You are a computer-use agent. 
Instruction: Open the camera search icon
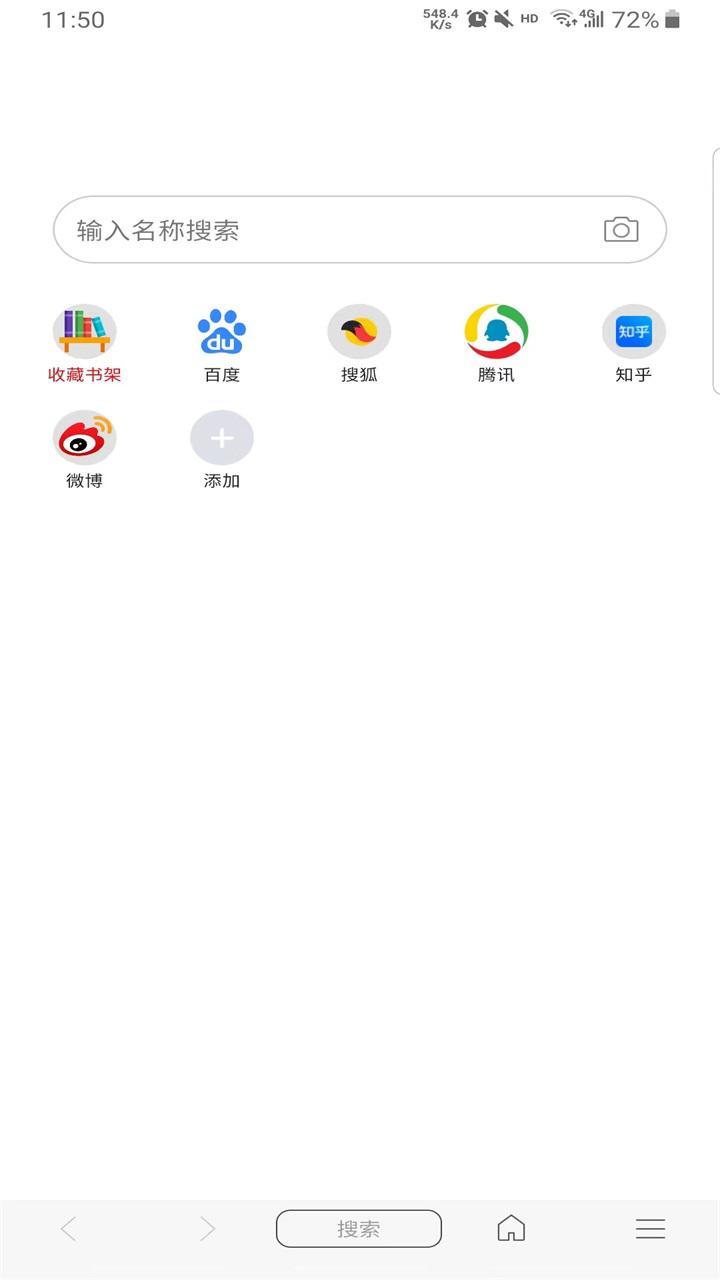pyautogui.click(x=621, y=230)
